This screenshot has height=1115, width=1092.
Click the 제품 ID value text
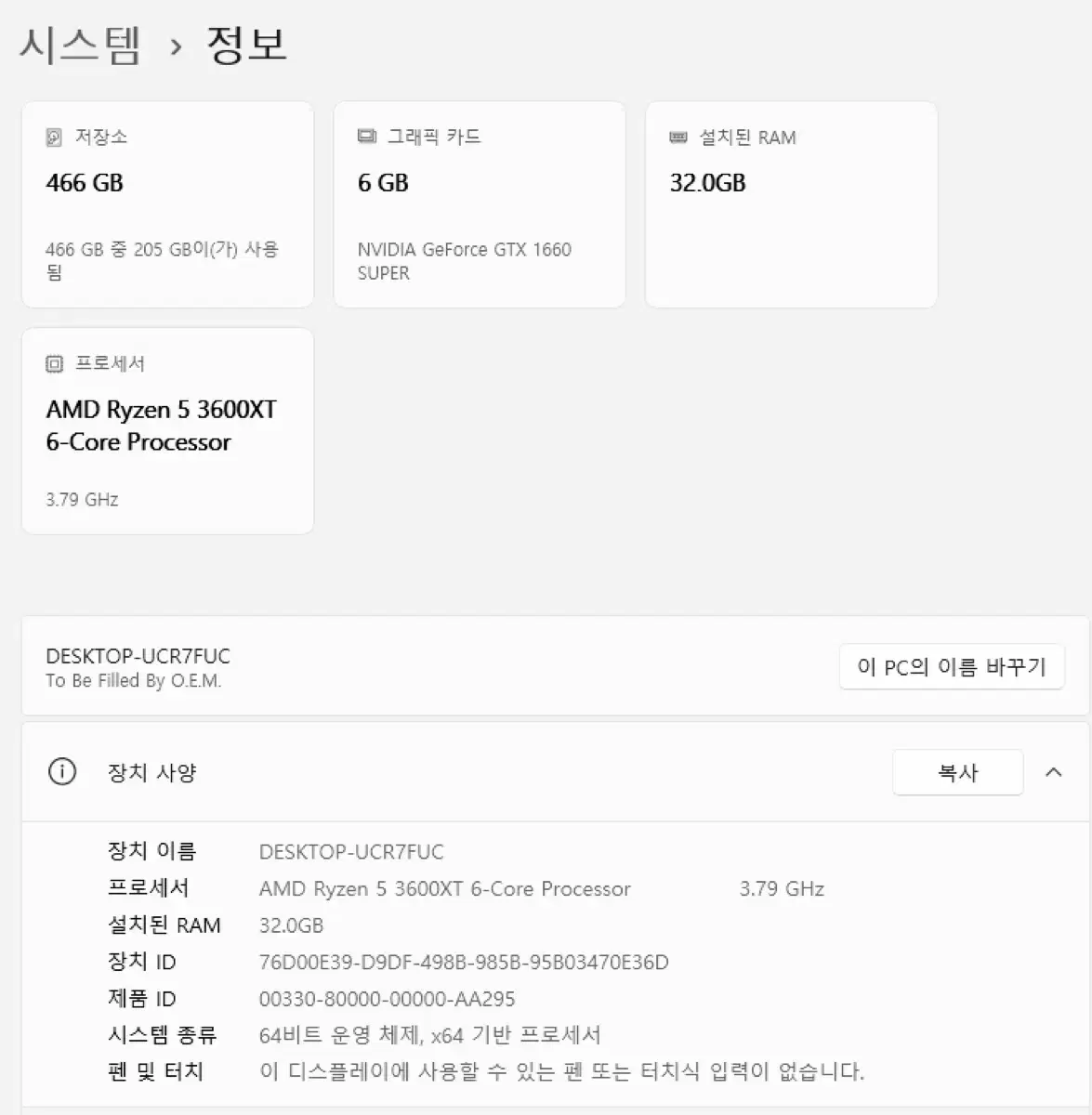click(x=387, y=998)
